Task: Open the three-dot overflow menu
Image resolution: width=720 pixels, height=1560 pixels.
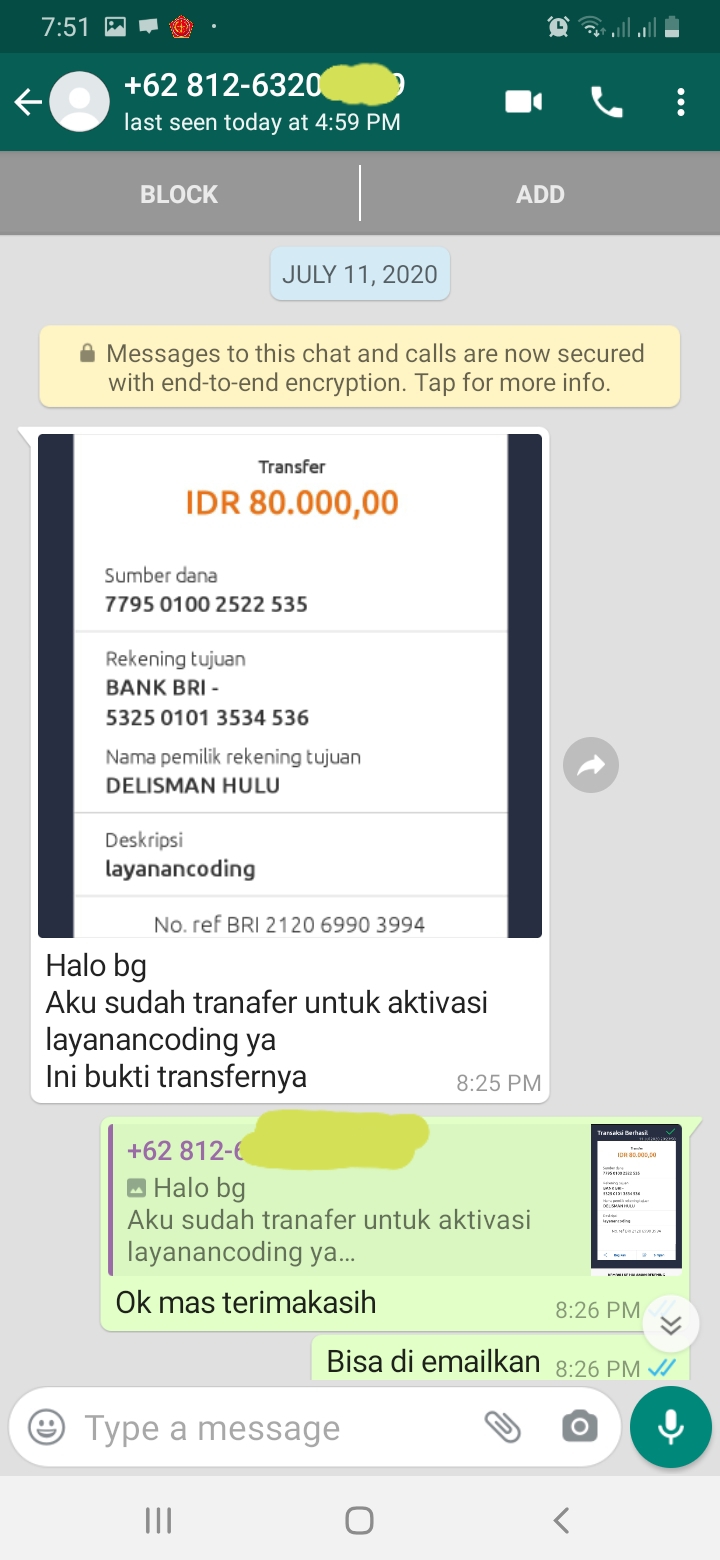Action: [680, 102]
